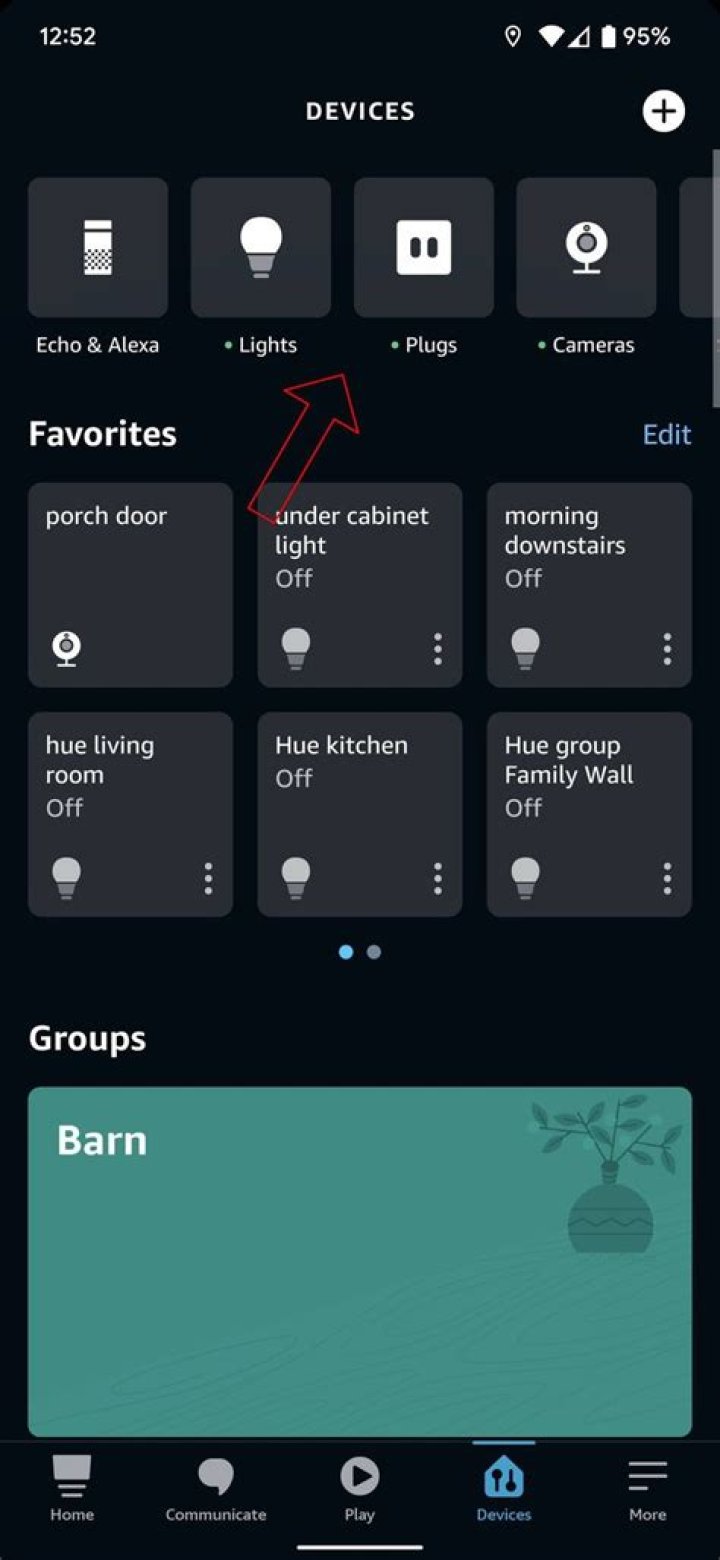The height and width of the screenshot is (1560, 720).
Task: Open the Plugs category
Action: coord(424,248)
